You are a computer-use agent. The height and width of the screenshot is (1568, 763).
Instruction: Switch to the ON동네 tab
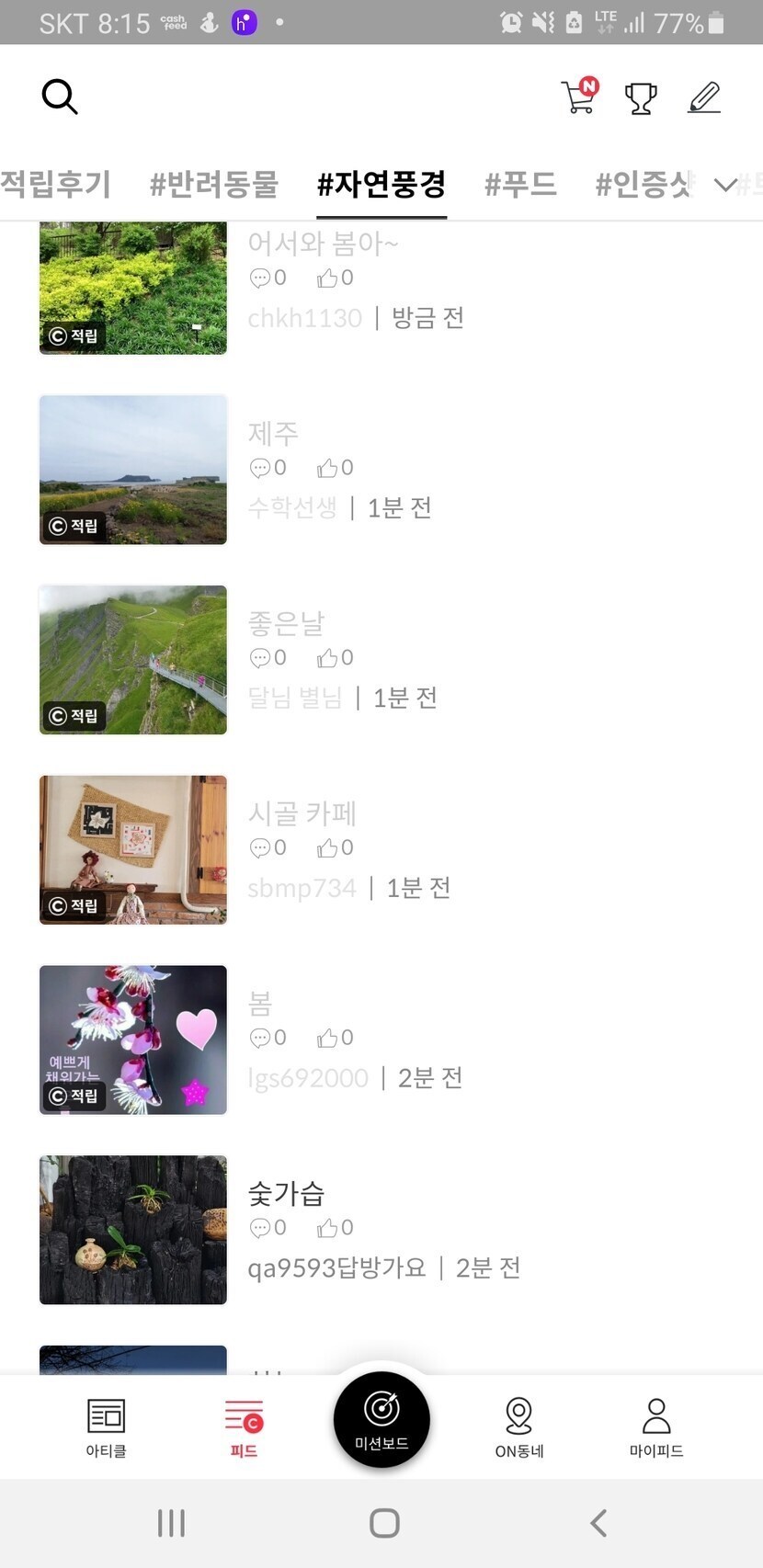coord(519,1427)
